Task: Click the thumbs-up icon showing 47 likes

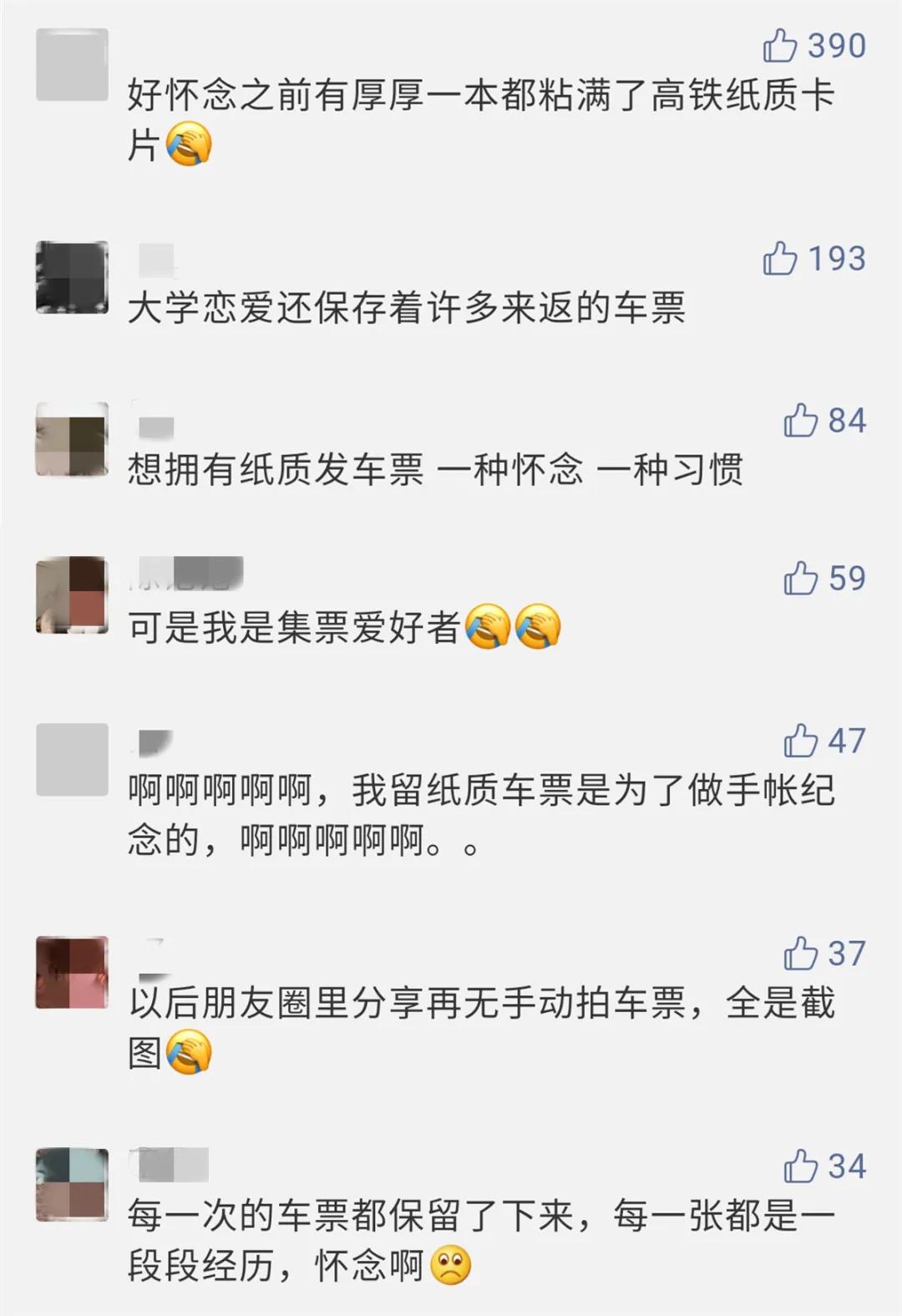Action: click(x=800, y=739)
